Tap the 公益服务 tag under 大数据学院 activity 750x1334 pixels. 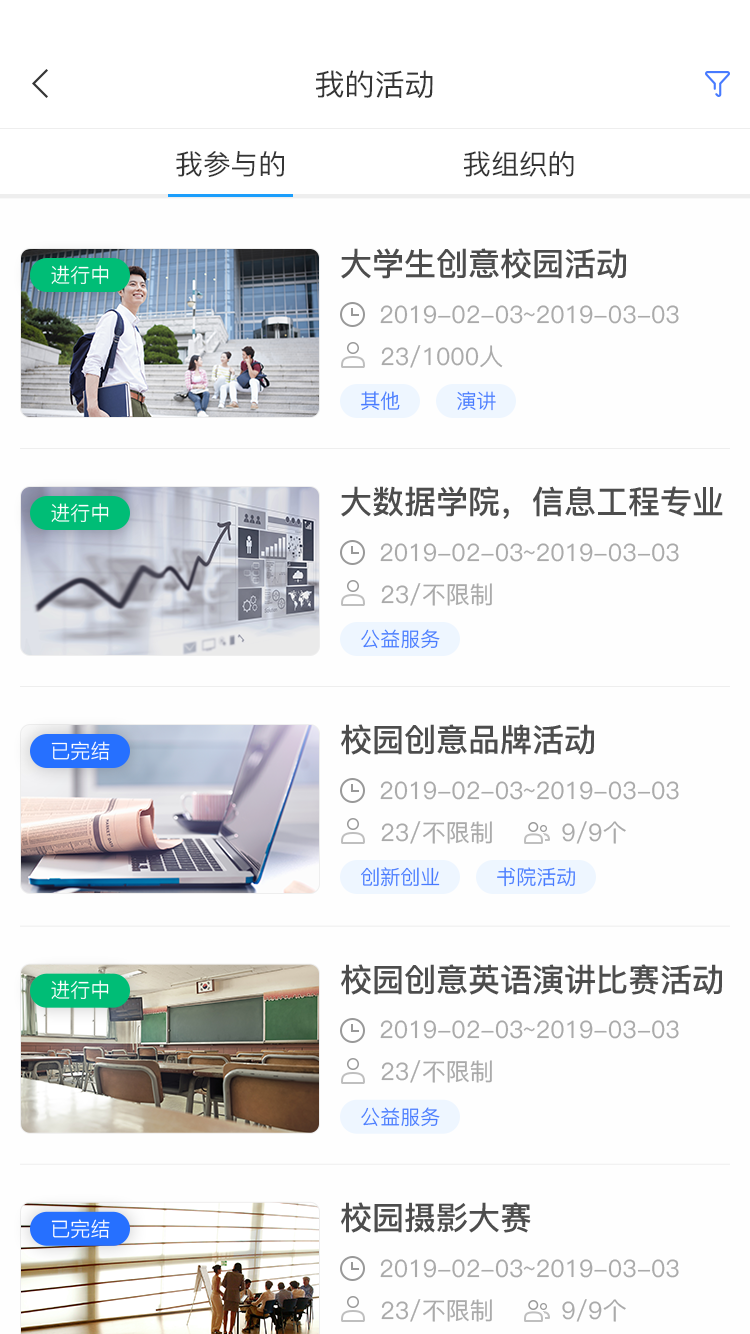click(399, 639)
